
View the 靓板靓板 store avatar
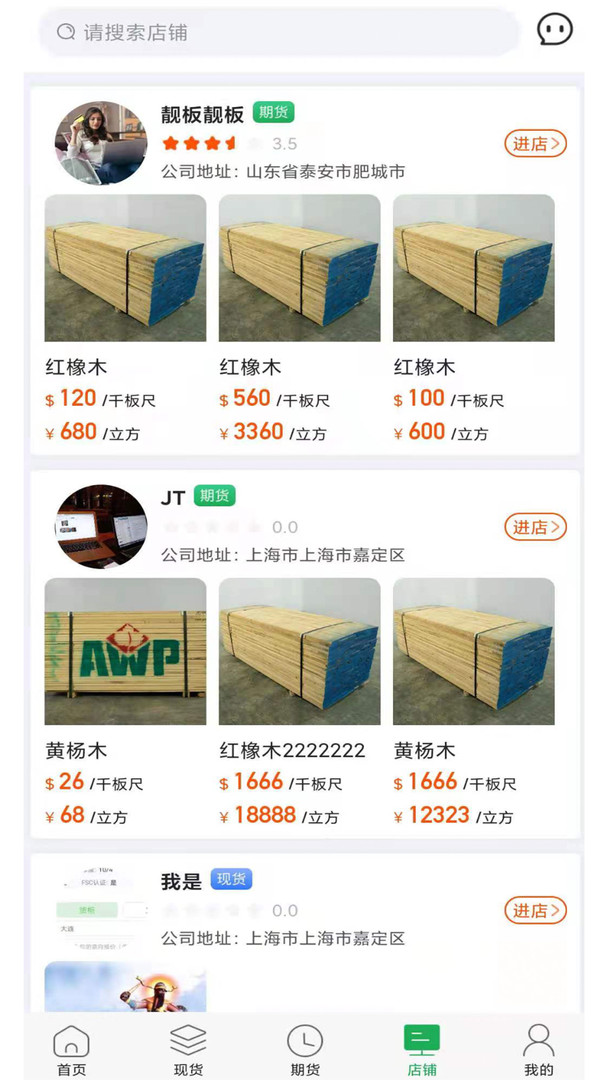[x=101, y=144]
